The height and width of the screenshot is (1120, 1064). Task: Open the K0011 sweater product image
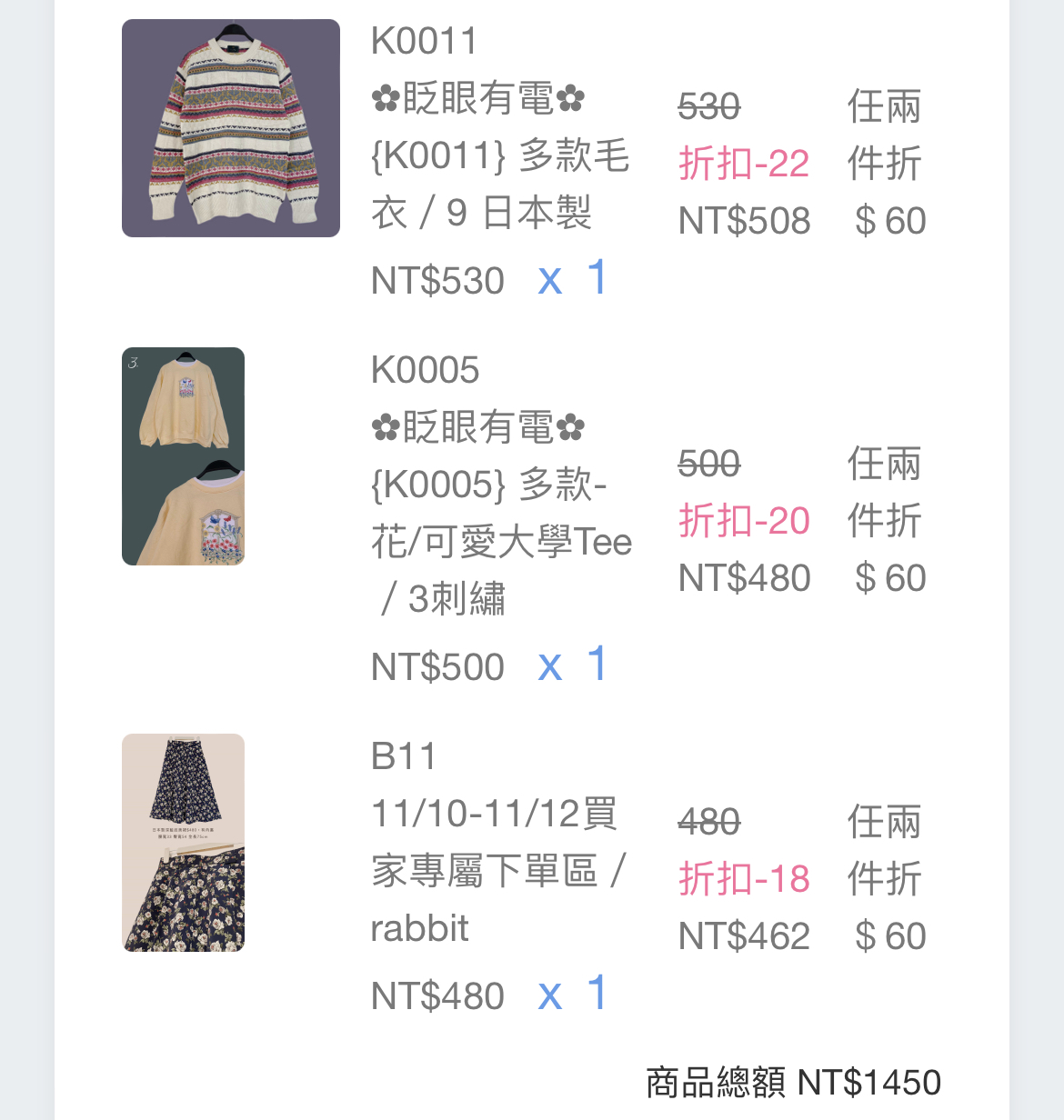231,128
